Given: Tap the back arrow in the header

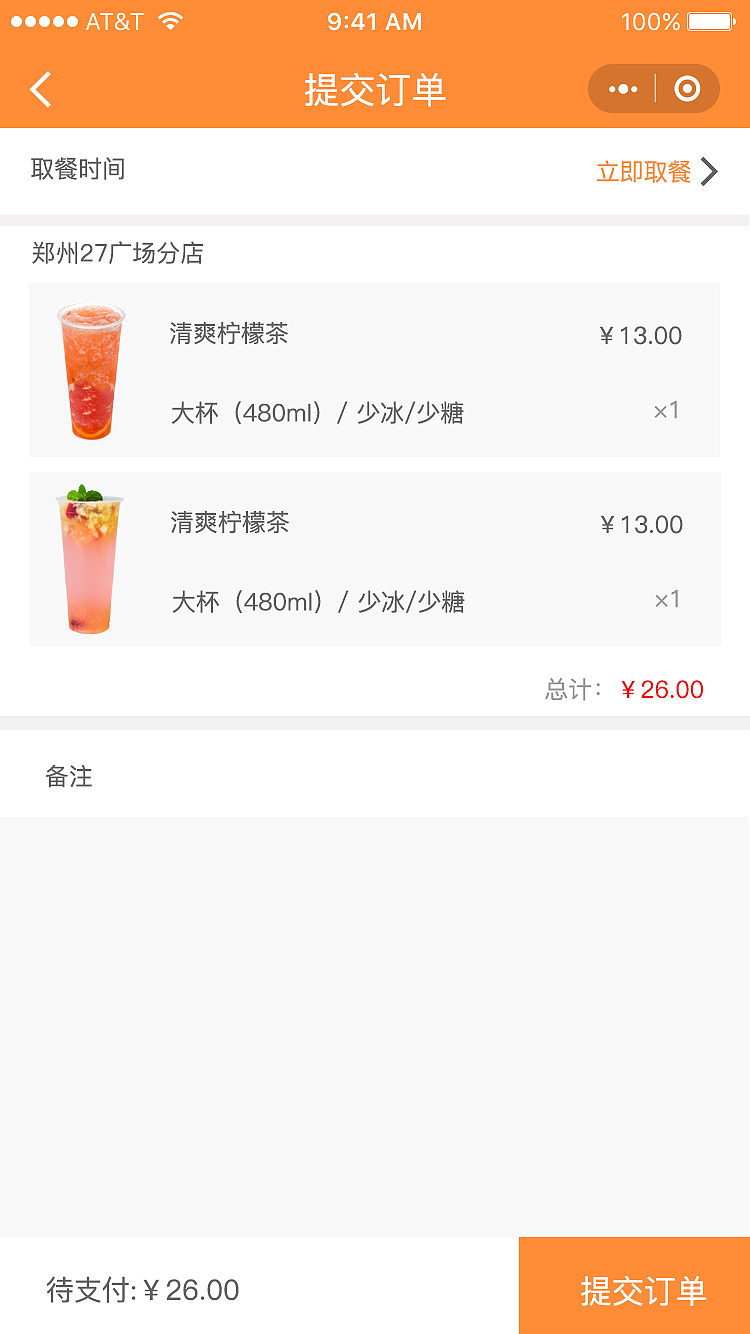Looking at the screenshot, I should point(40,89).
